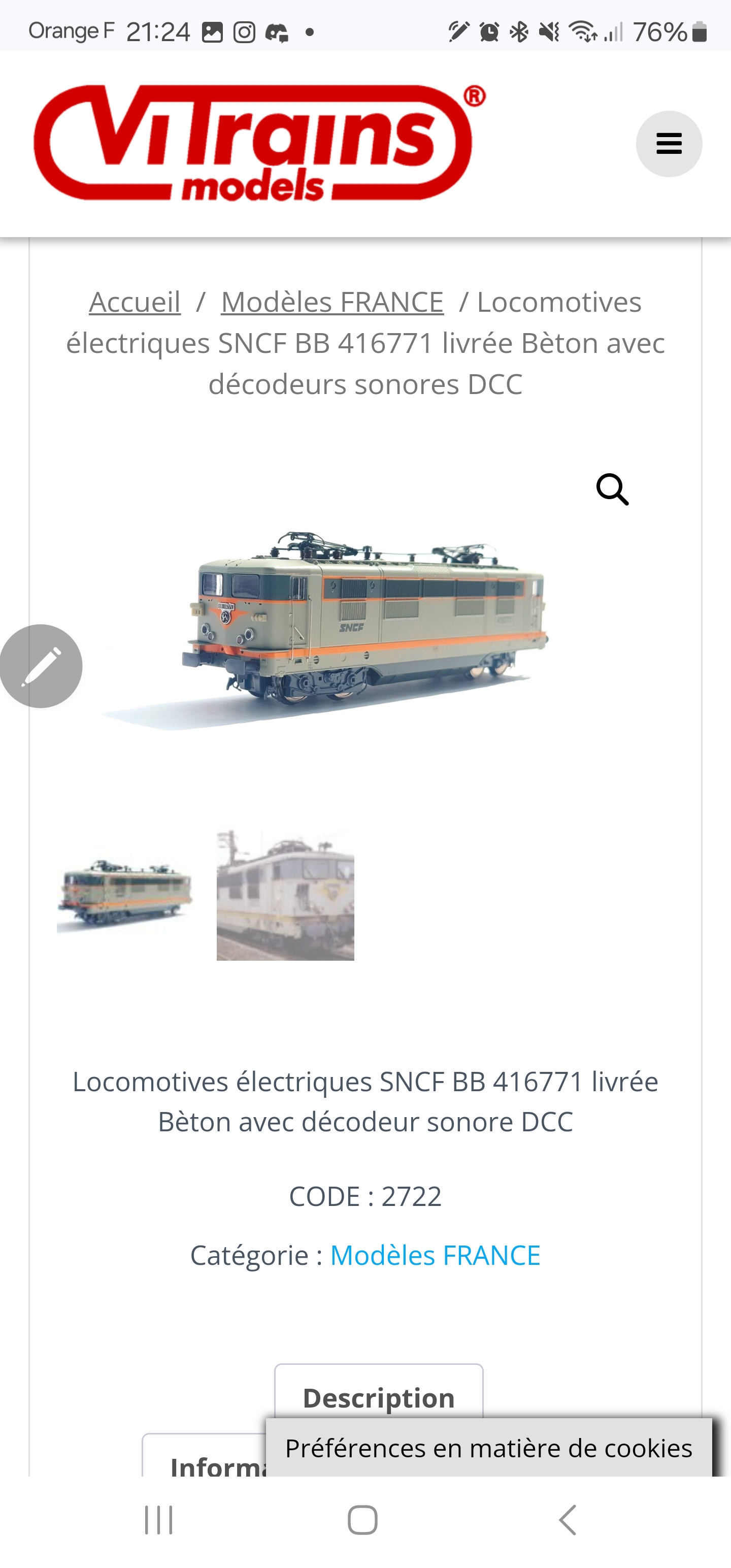Tap the floating pencil edit button
This screenshot has height=1568, width=731.
point(41,666)
